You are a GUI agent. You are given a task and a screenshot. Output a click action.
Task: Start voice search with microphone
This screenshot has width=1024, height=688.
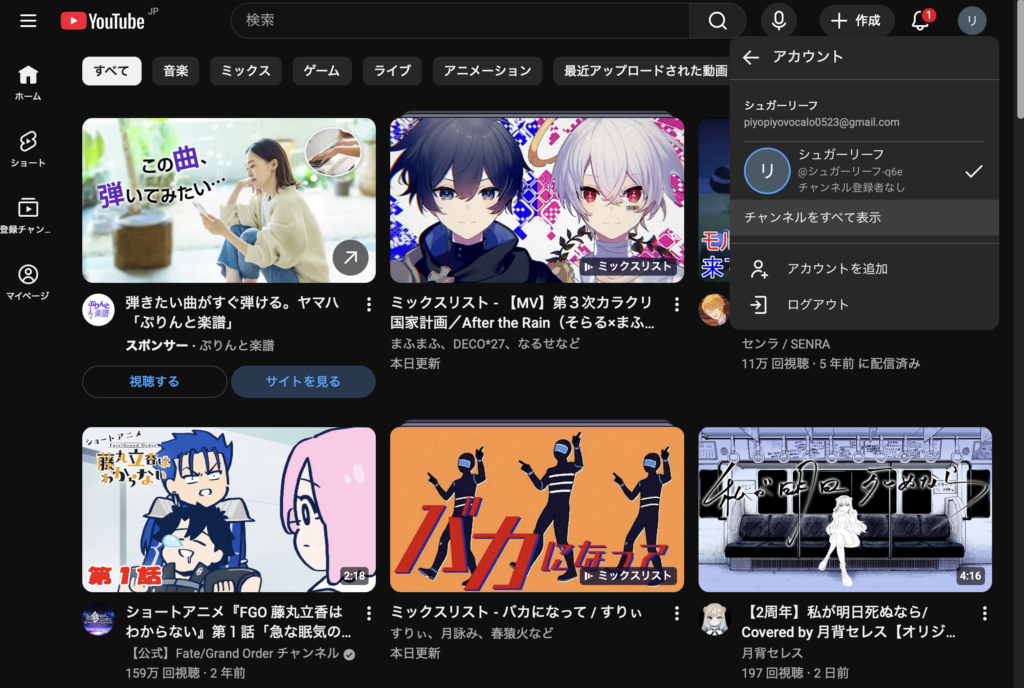[779, 21]
